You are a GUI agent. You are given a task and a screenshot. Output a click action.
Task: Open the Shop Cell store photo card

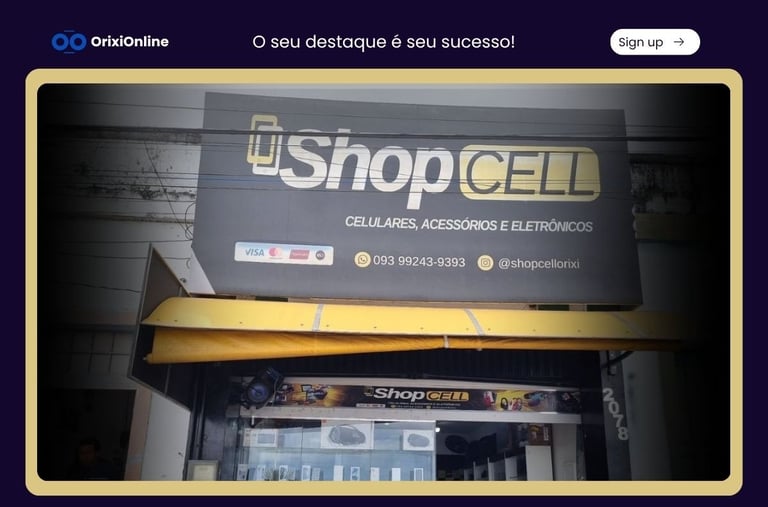point(384,282)
